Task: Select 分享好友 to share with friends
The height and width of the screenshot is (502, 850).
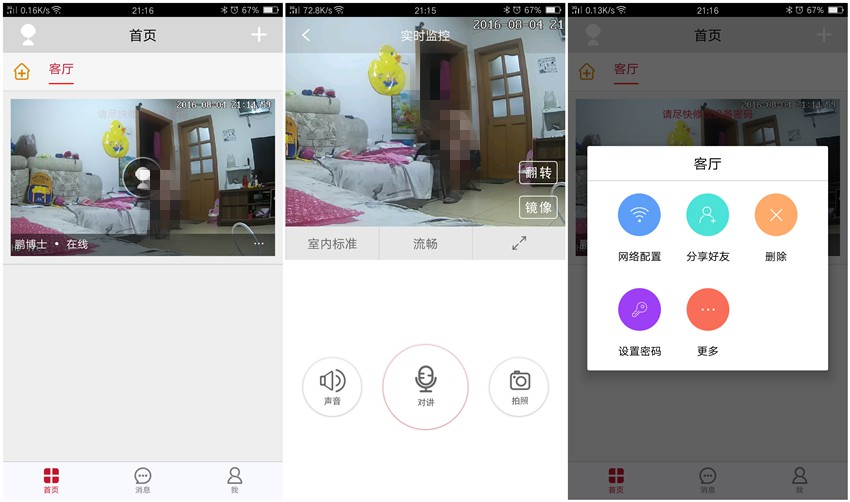Action: 707,216
